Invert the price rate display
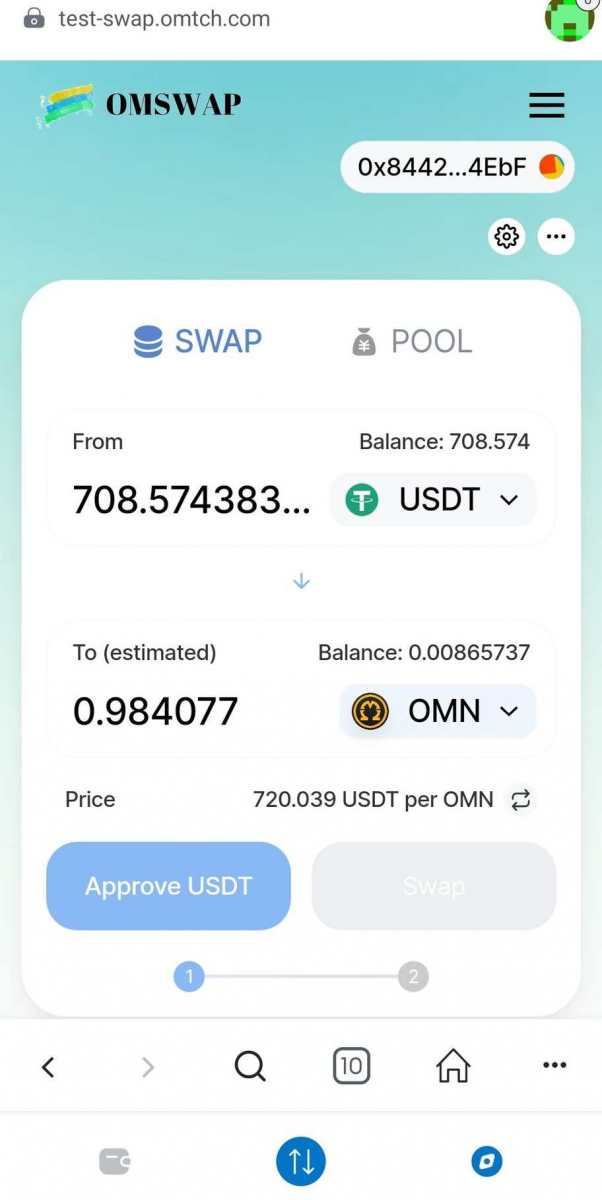This screenshot has width=602, height=1200. (521, 799)
